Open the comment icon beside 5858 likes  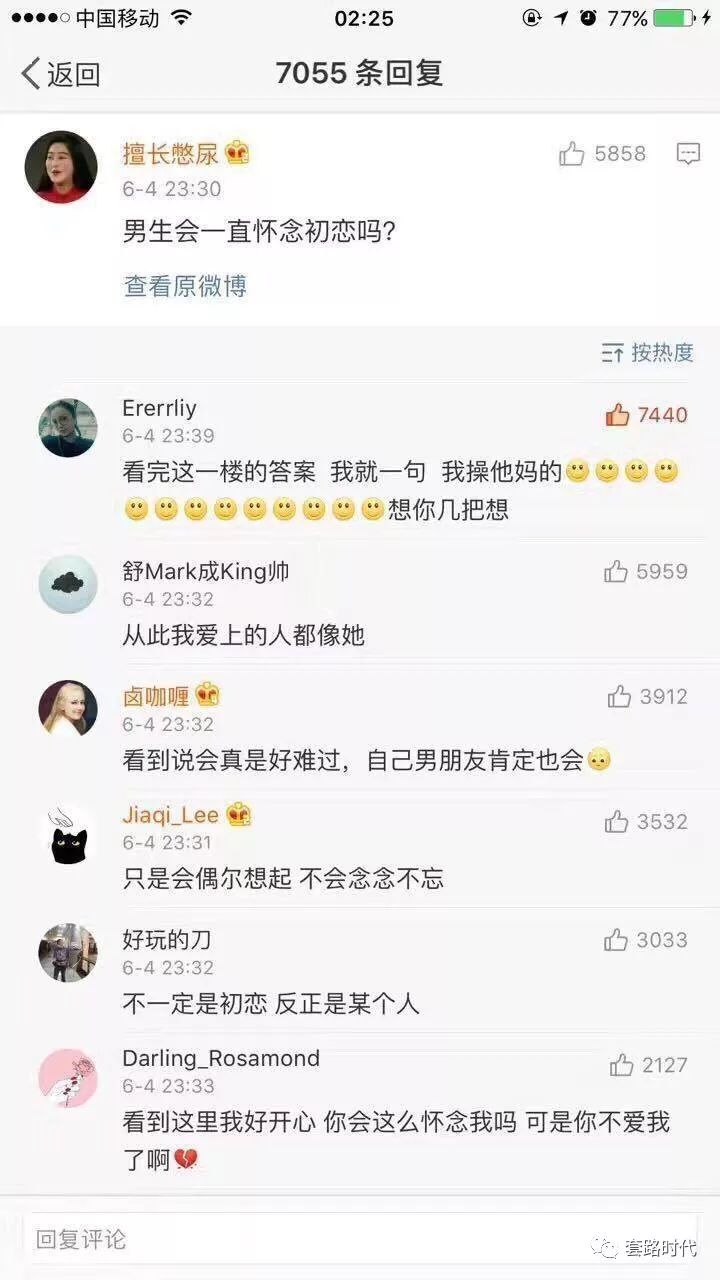tap(688, 154)
